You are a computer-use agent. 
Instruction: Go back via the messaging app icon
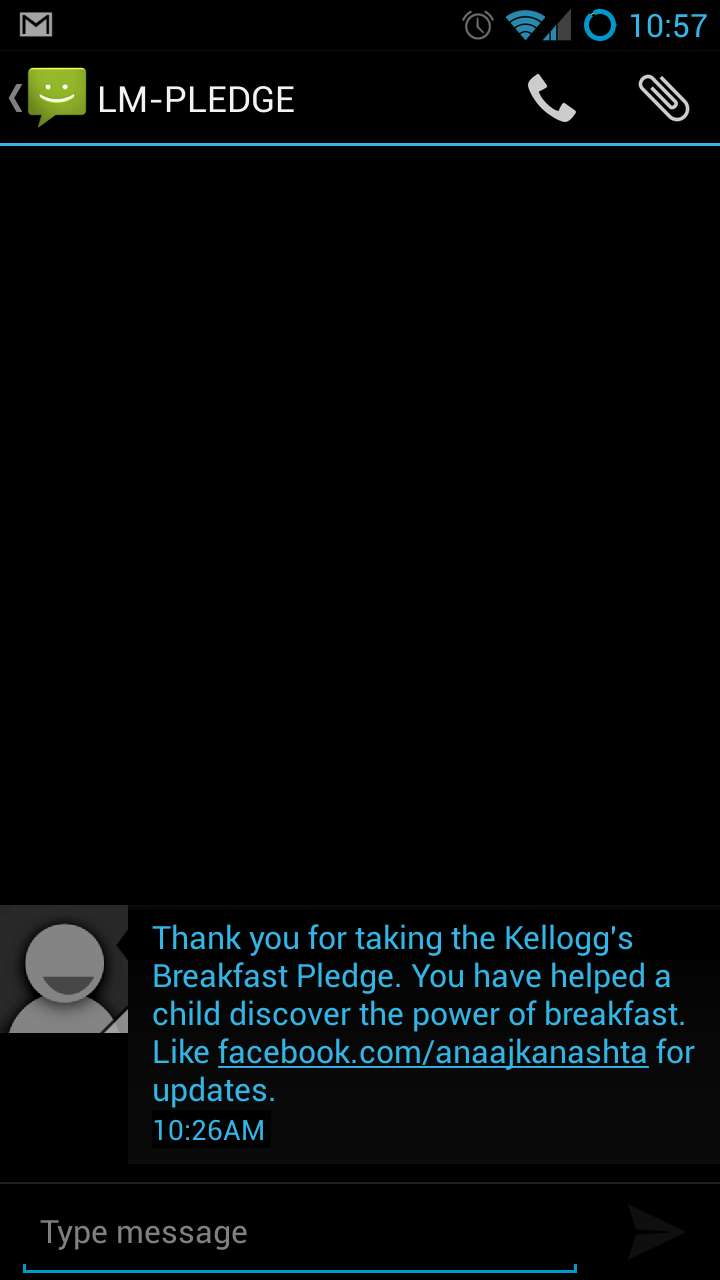tap(50, 98)
